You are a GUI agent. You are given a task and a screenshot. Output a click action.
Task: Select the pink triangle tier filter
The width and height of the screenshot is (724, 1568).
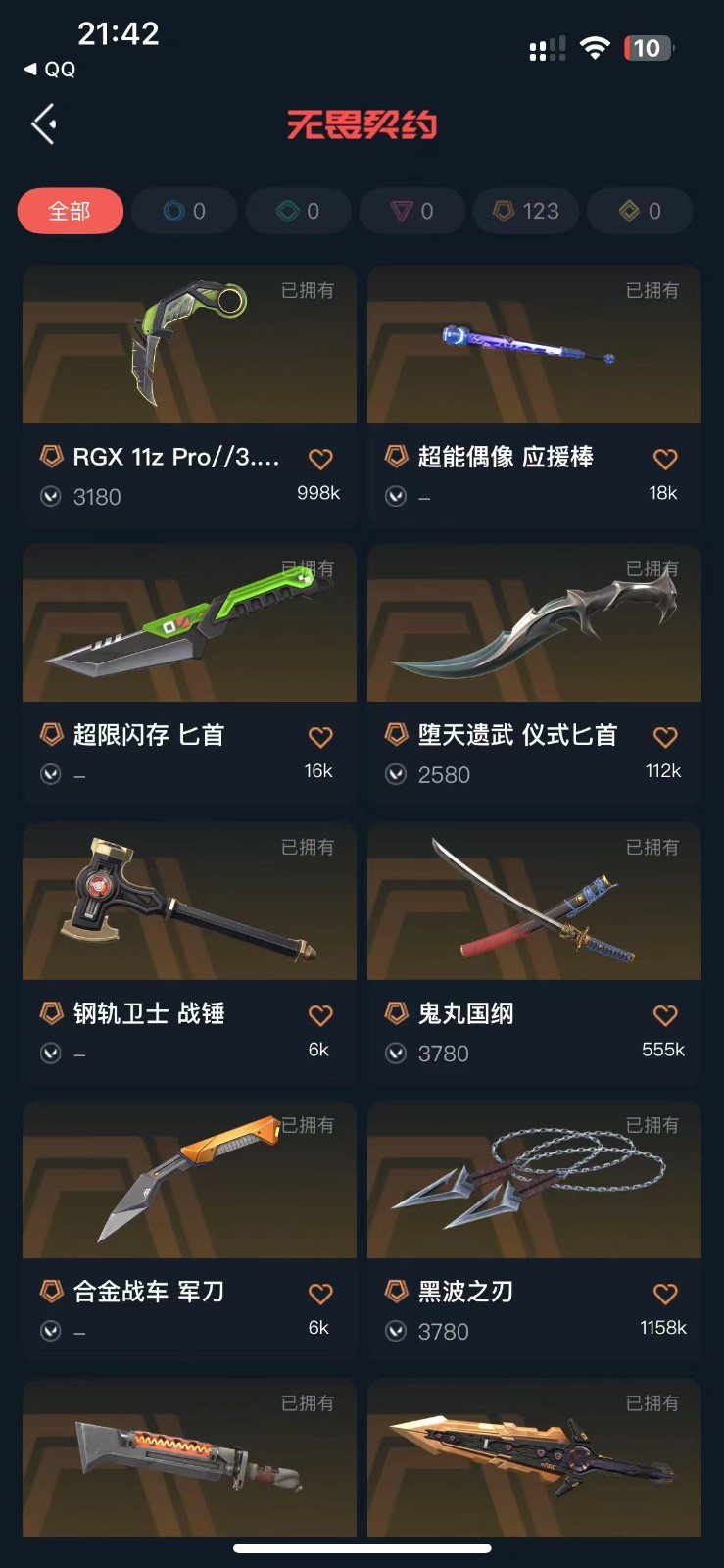click(411, 211)
